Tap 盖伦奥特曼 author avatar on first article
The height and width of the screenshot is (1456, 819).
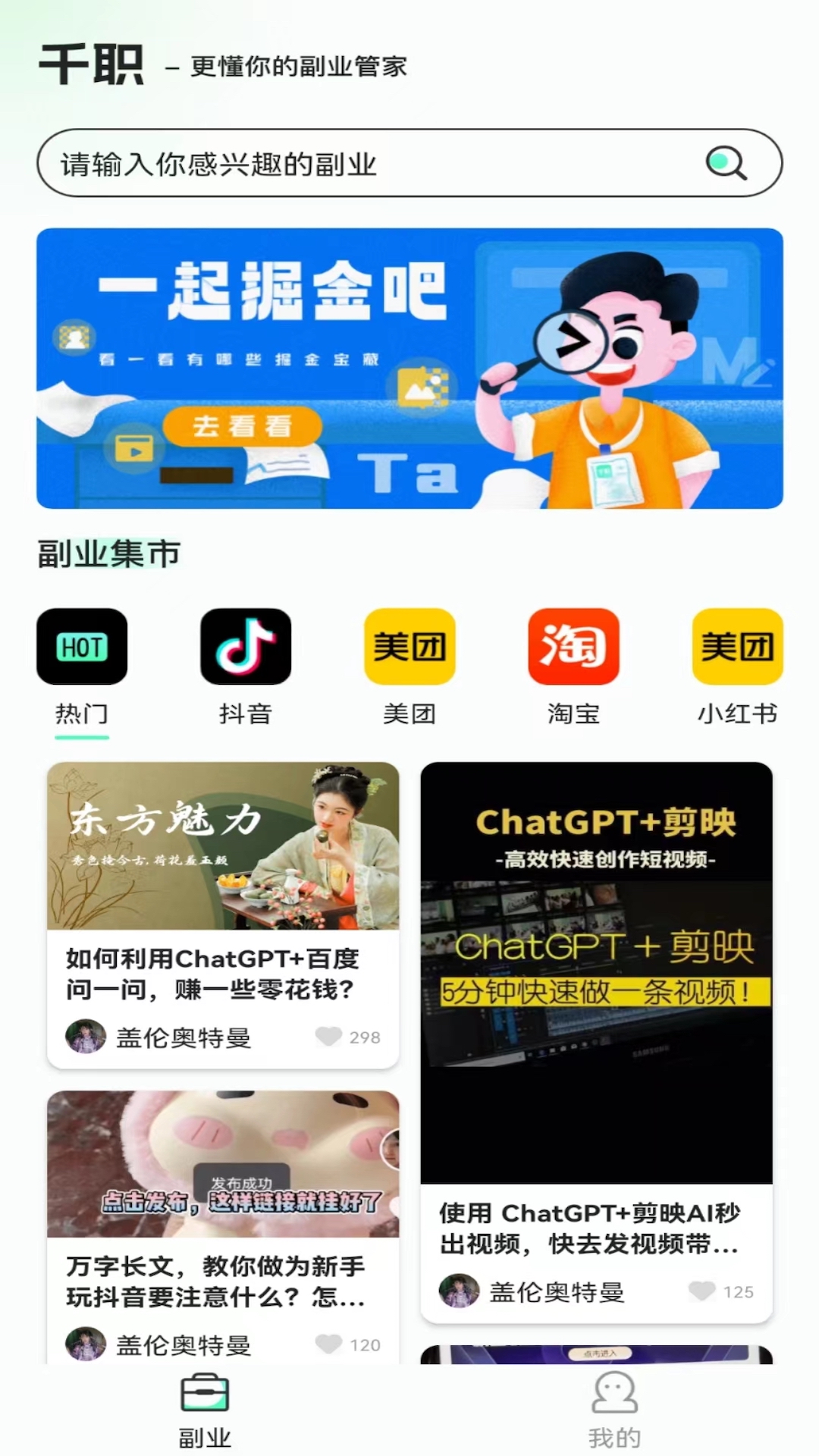coord(85,1037)
